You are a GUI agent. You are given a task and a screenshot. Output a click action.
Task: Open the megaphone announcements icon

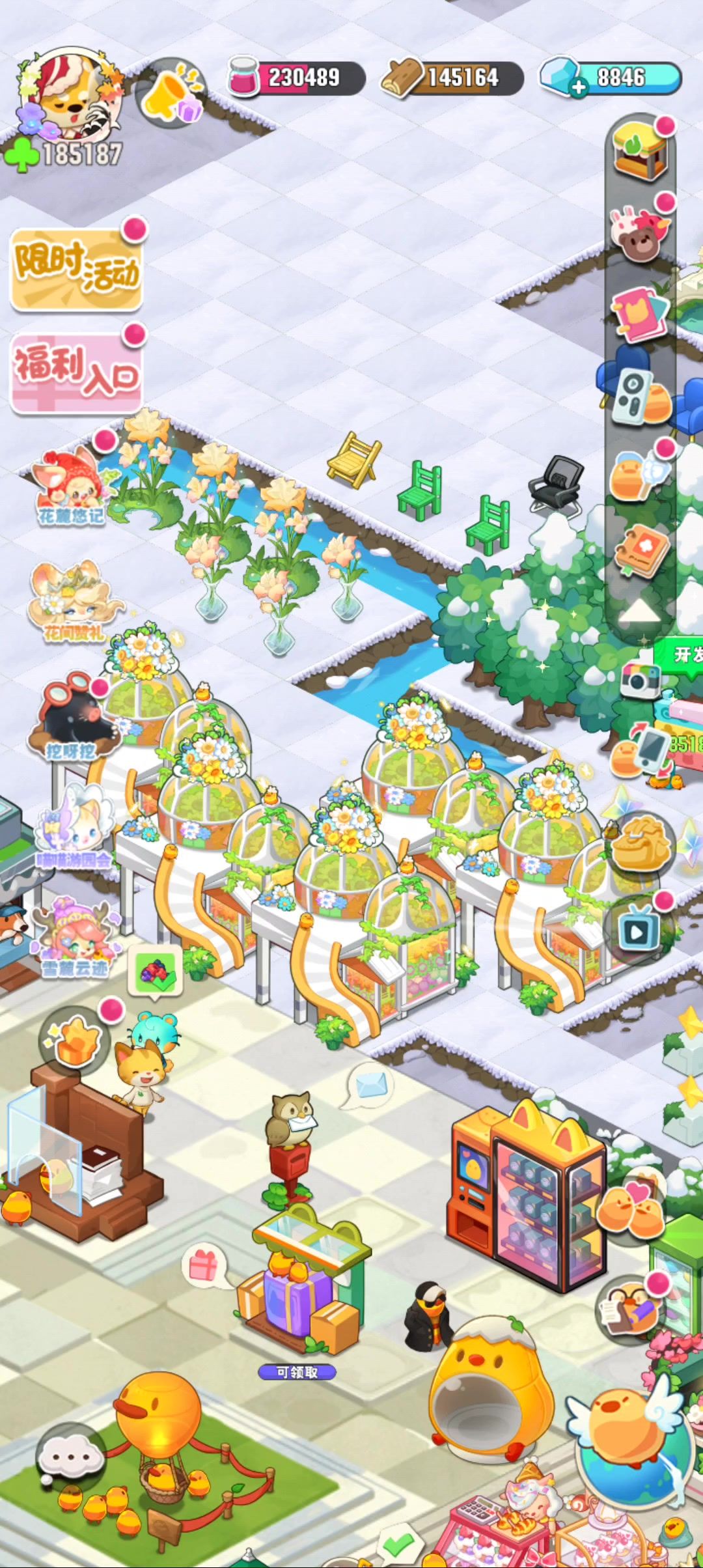[171, 93]
